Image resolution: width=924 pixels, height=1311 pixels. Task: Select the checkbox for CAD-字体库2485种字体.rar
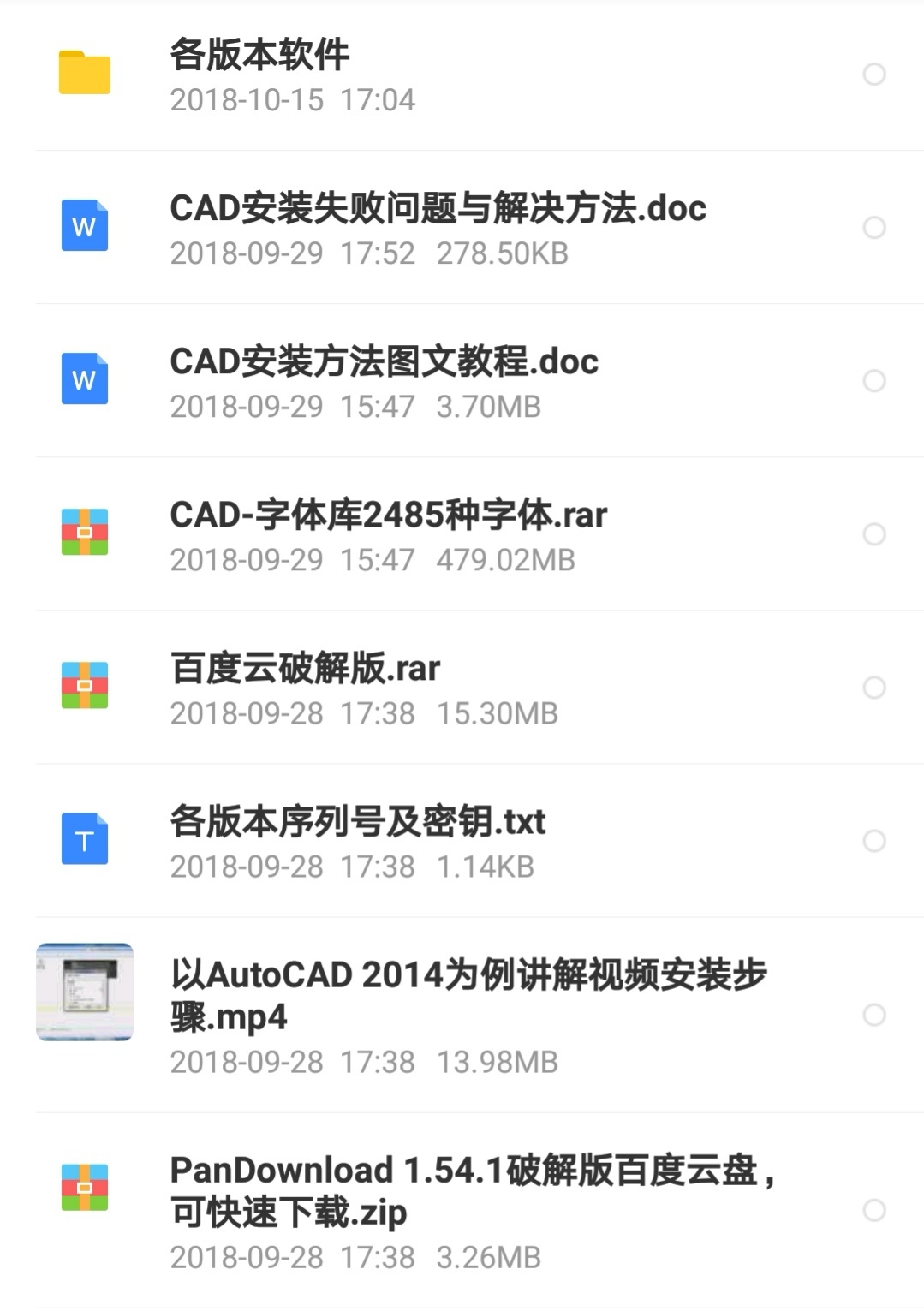(874, 534)
